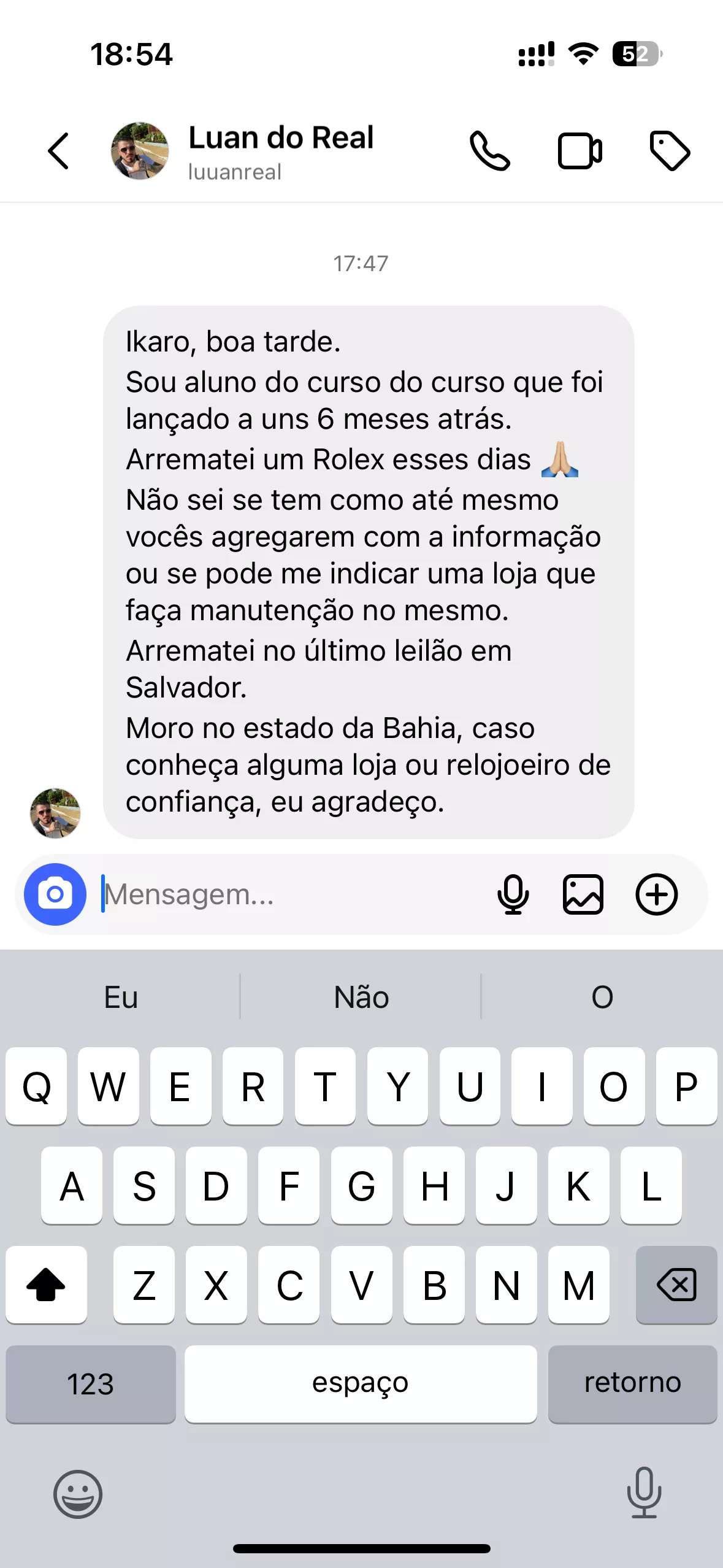This screenshot has height=1568, width=723.
Task: Insert the suggested word Não
Action: (361, 997)
